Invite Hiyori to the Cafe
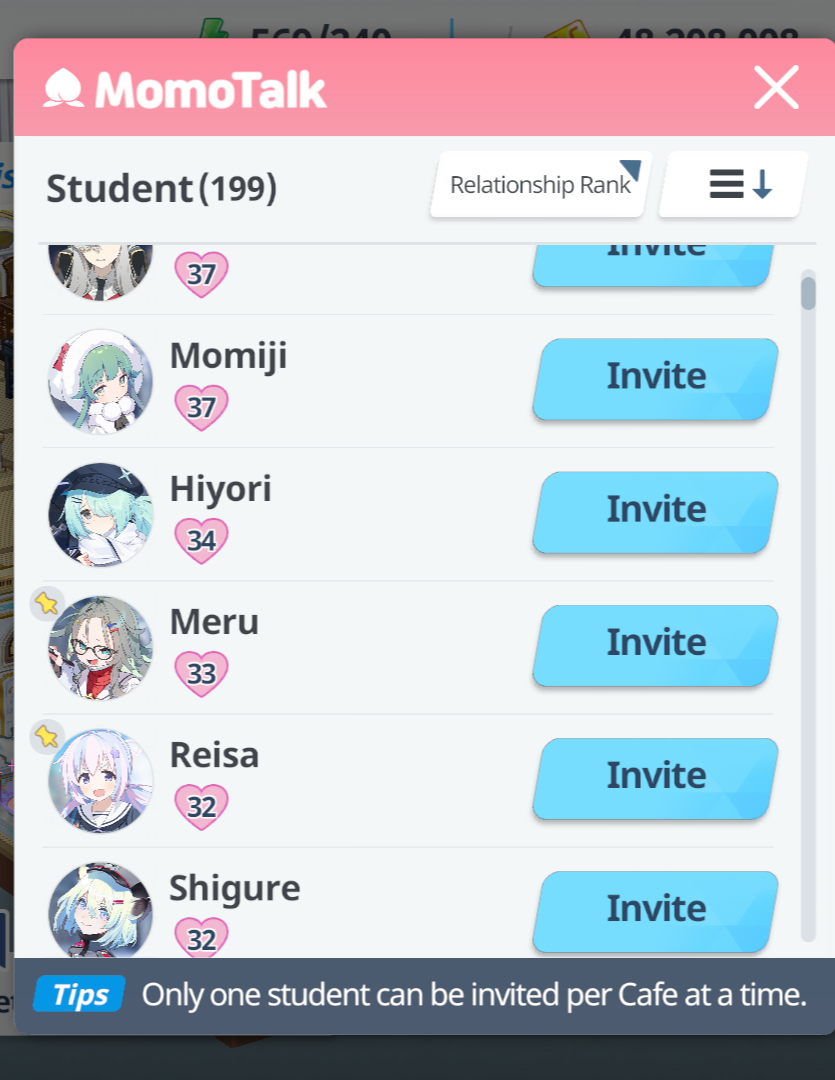 (x=655, y=510)
